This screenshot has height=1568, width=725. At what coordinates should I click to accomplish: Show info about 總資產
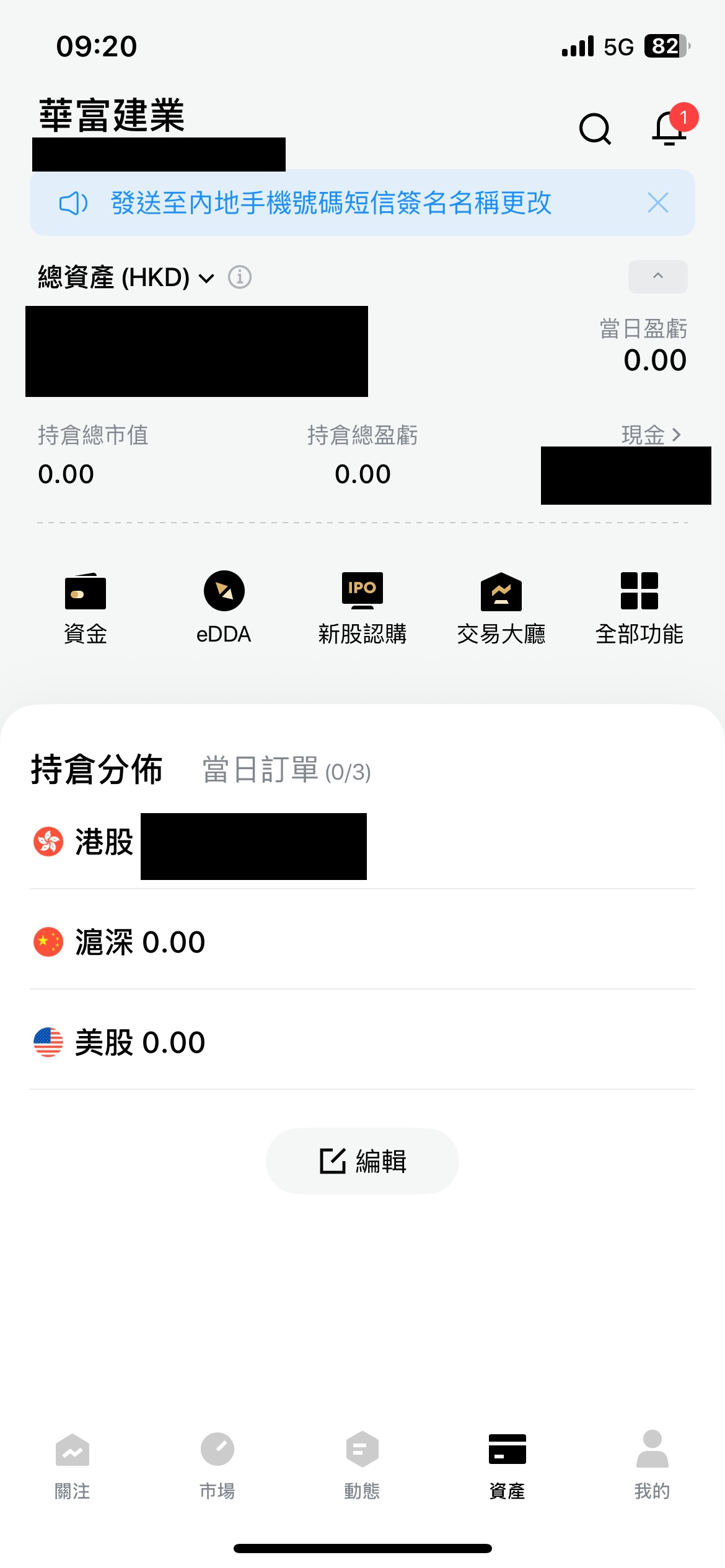[240, 277]
